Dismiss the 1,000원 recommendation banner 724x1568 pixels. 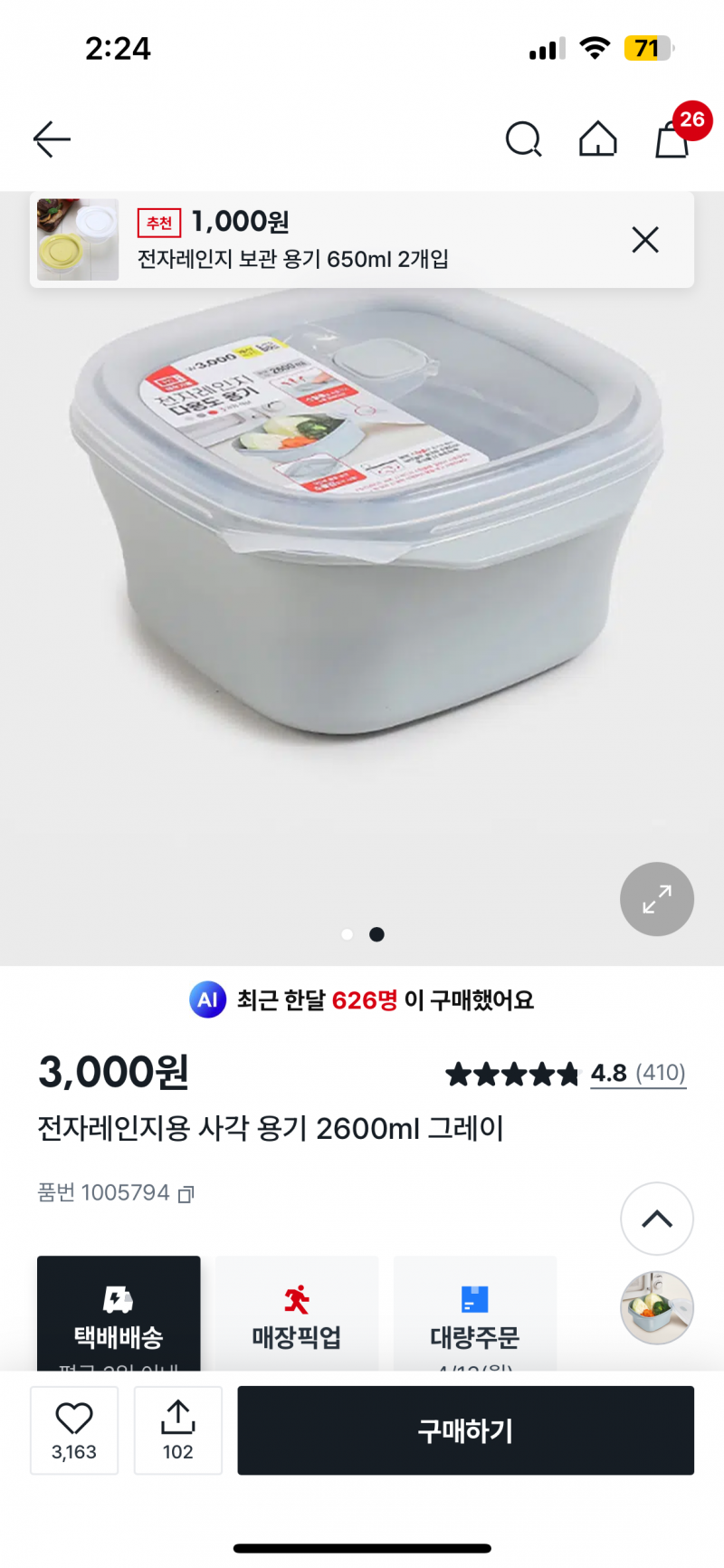tap(644, 240)
